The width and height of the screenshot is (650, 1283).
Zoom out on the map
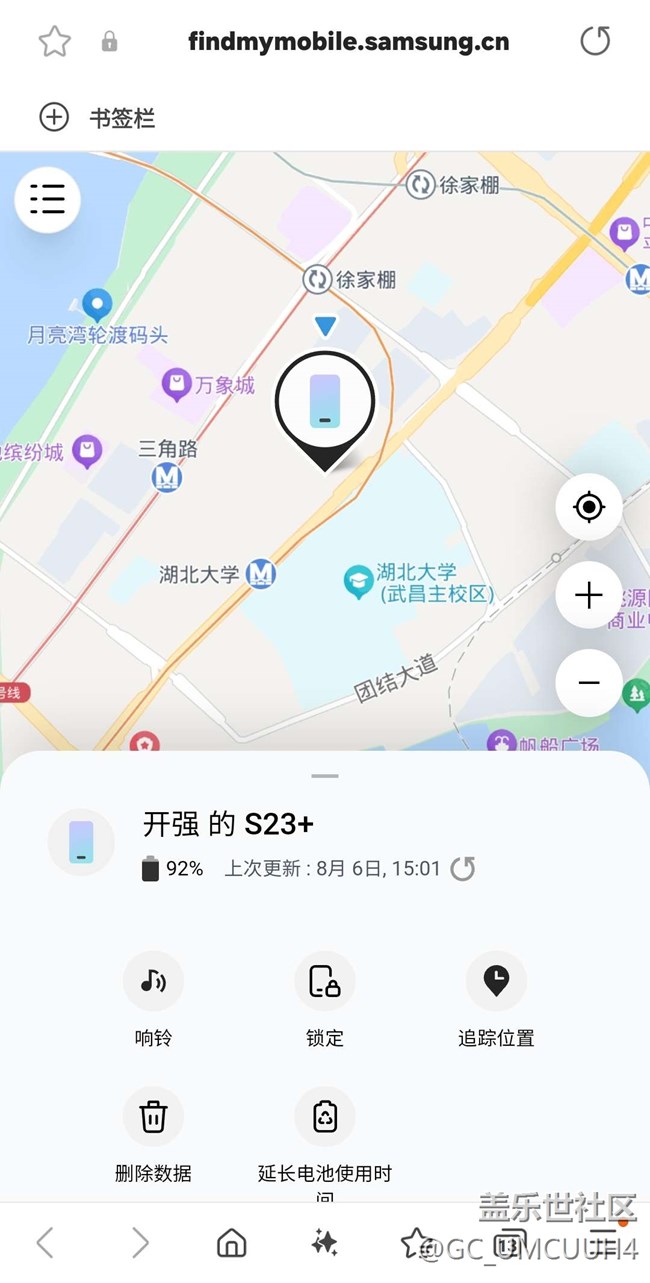pos(589,683)
